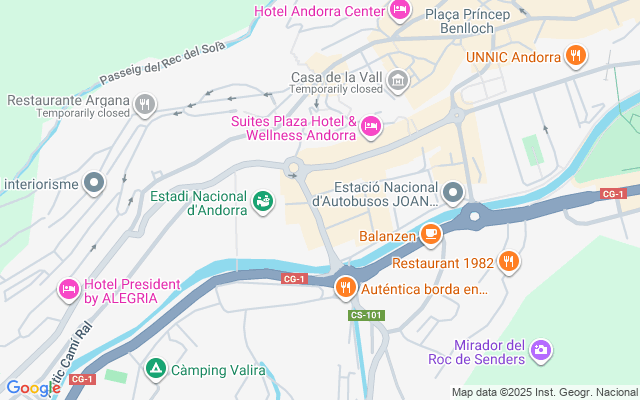This screenshot has width=640, height=400.
Task: Open the Balanzen cafe pin
Action: [x=431, y=236]
